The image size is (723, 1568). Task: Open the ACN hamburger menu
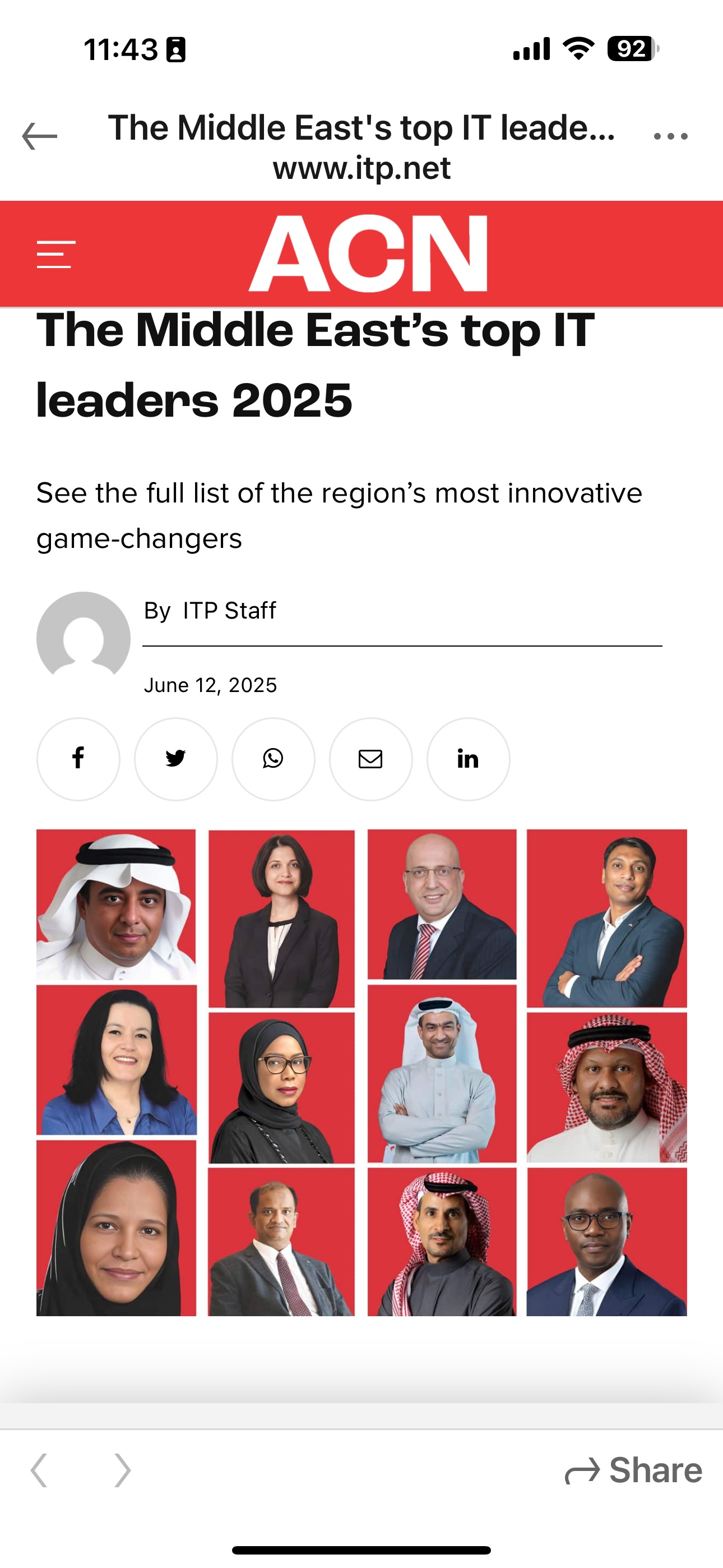pyautogui.click(x=56, y=255)
